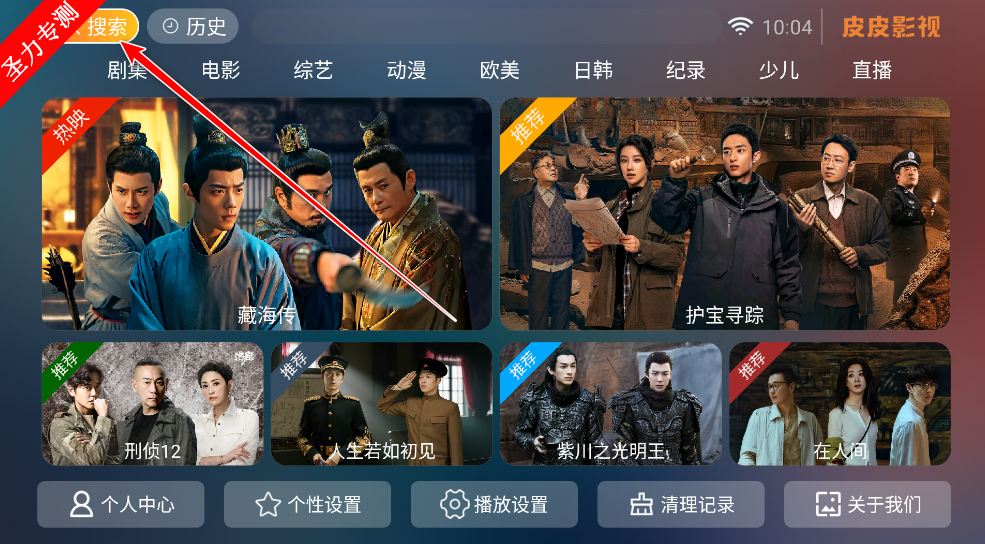
Task: Tap the 清理记录 clear records button
Action: 681,505
